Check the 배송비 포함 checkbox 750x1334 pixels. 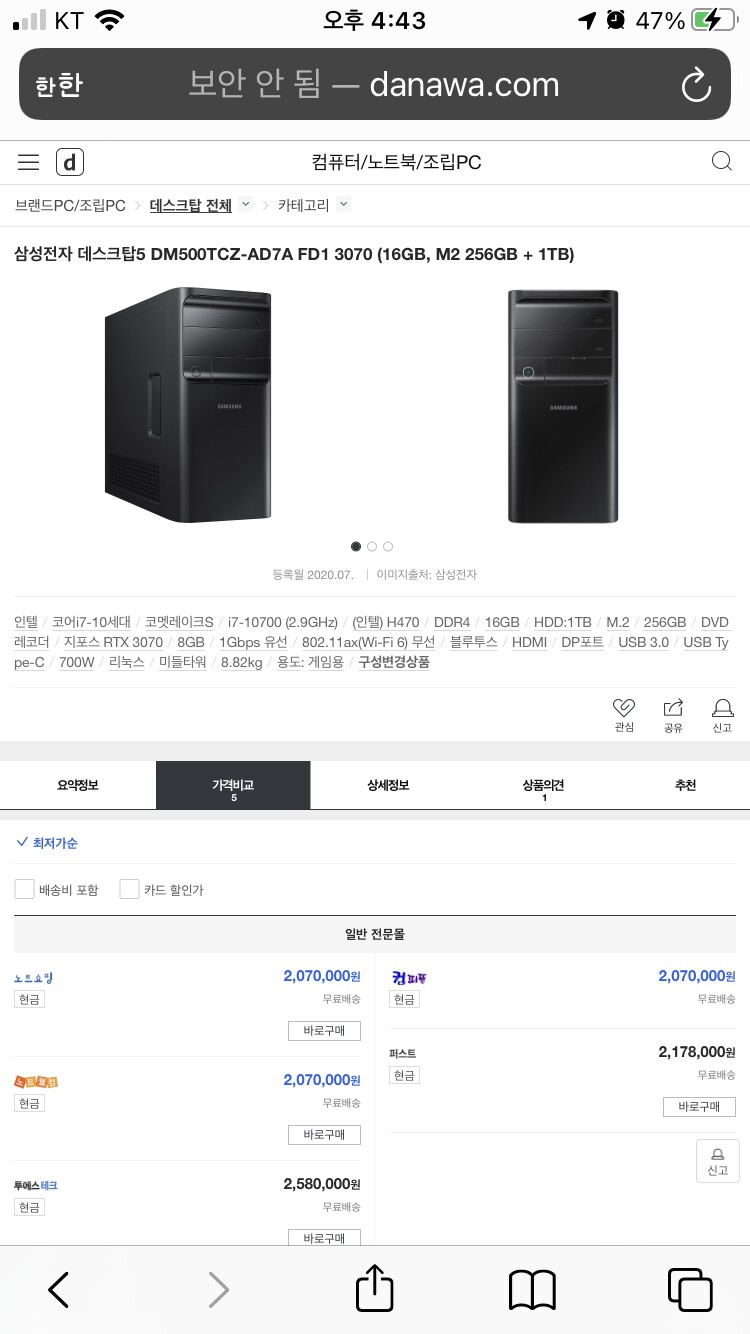click(25, 889)
